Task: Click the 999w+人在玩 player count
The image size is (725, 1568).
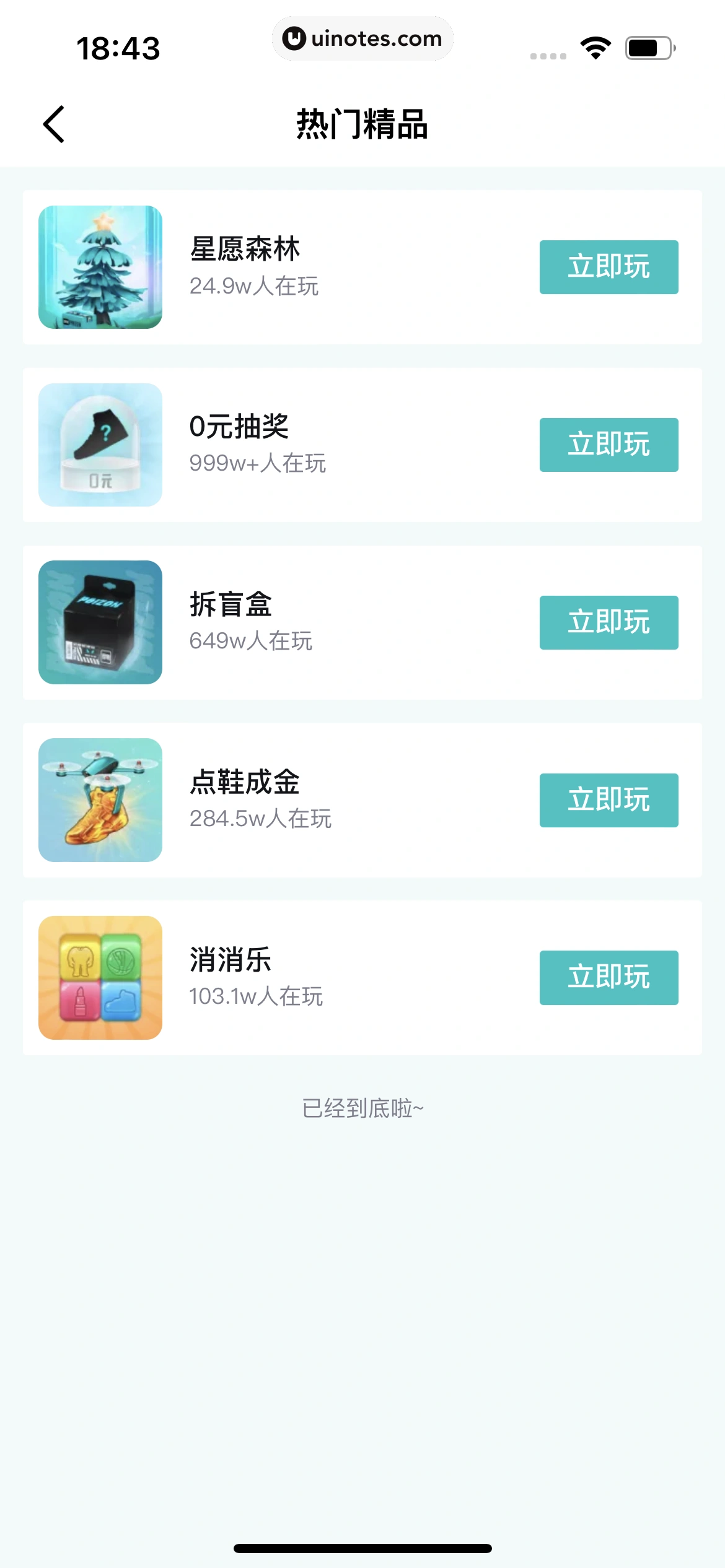Action: coord(258,463)
